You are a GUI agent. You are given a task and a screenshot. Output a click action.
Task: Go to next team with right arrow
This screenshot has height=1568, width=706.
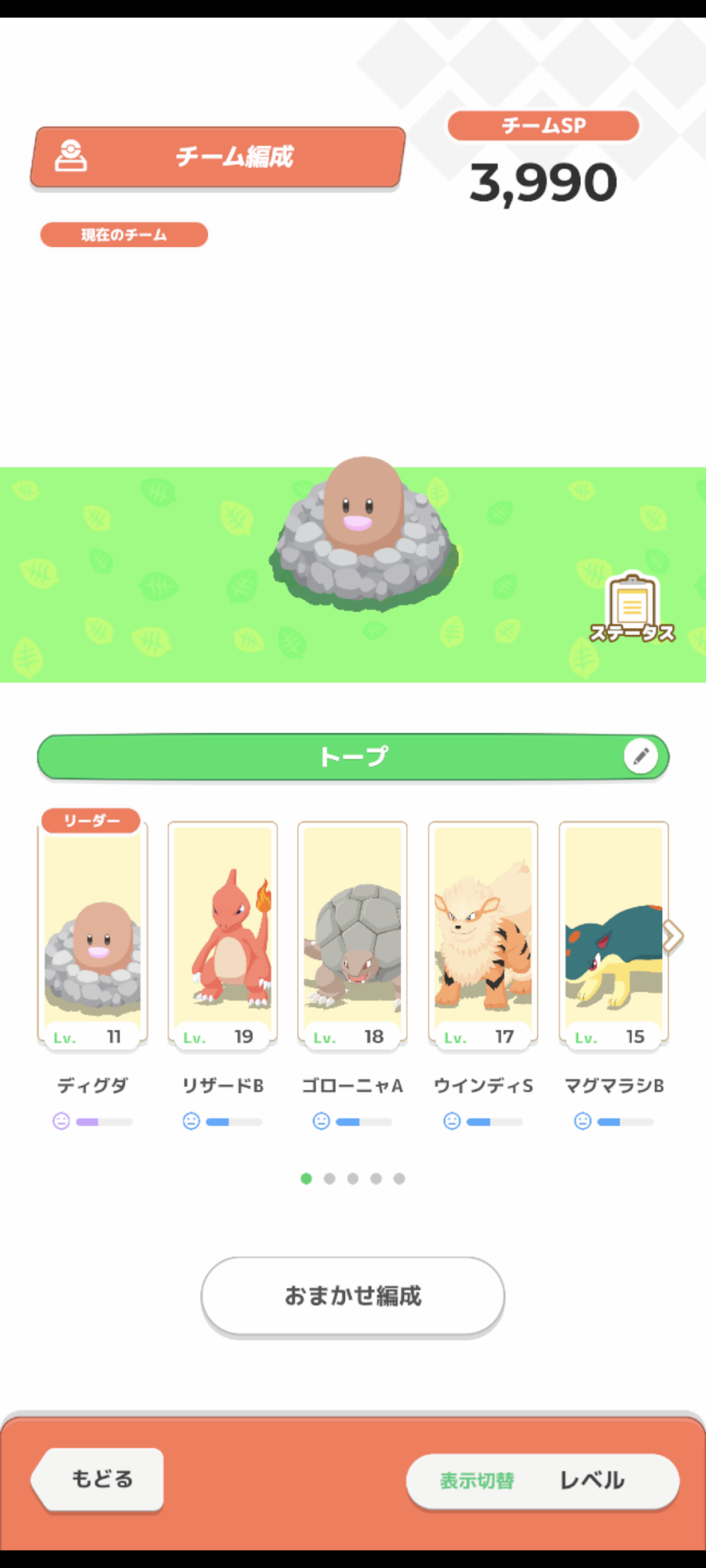pos(673,936)
